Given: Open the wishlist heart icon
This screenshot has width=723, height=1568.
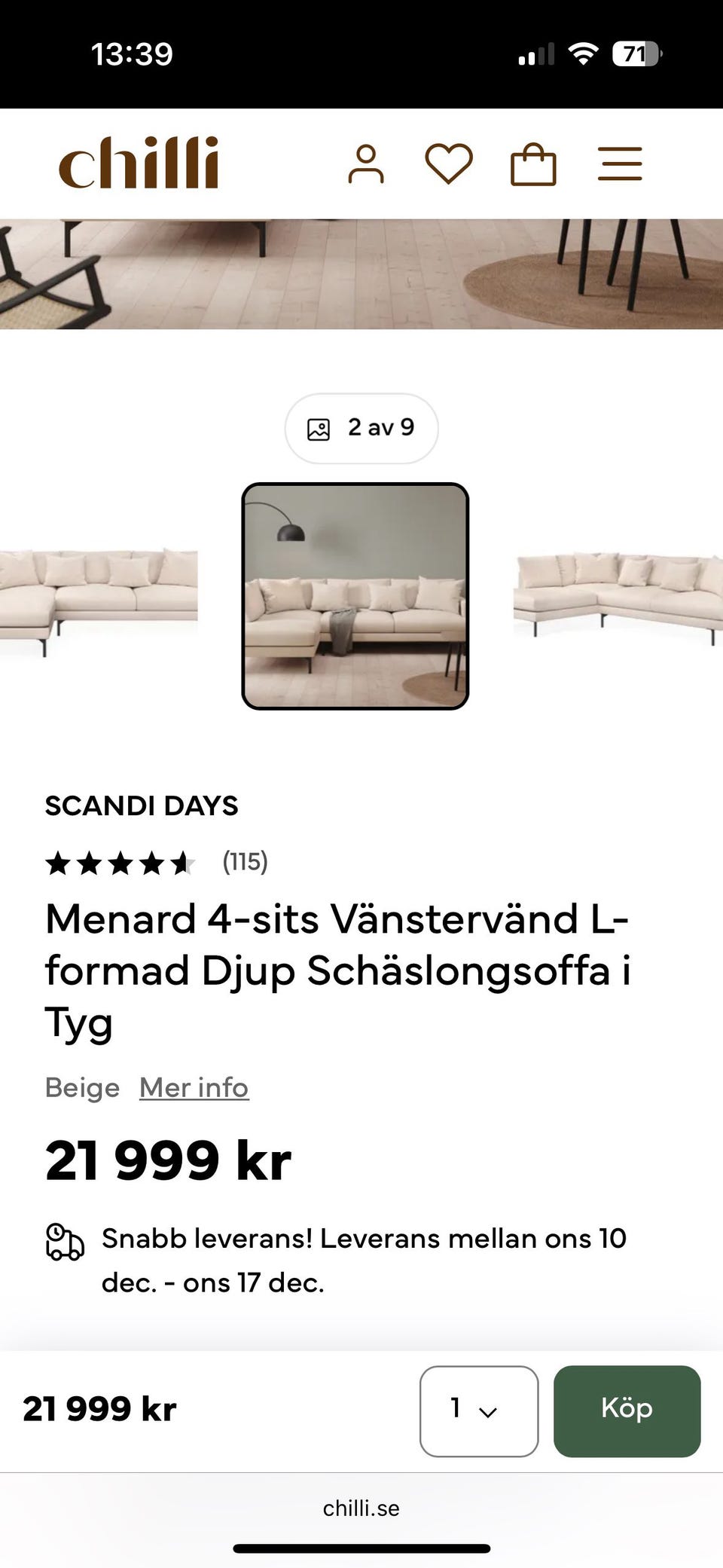Looking at the screenshot, I should 450,163.
